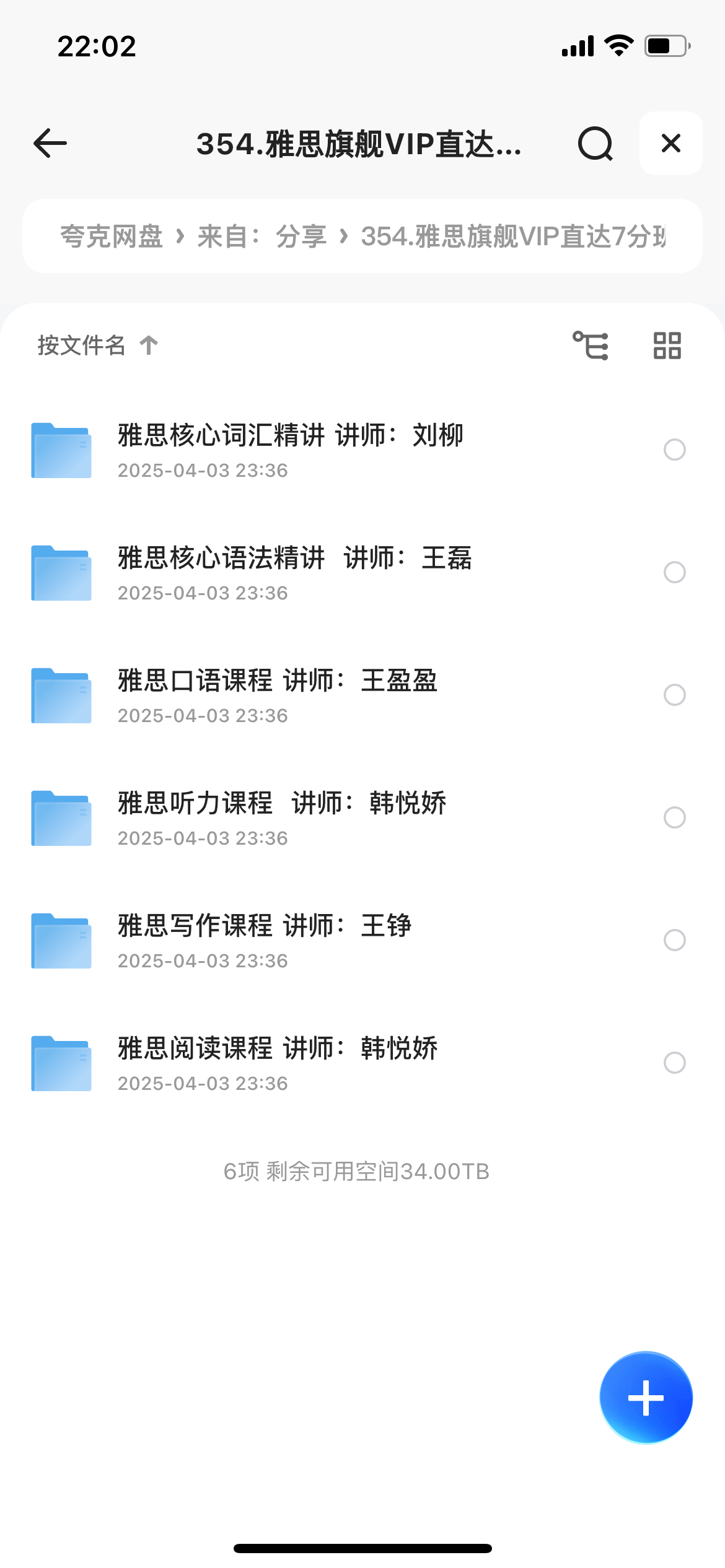Tap the blue plus floating button
Screen dimensions: 725x1568
pos(646,1398)
